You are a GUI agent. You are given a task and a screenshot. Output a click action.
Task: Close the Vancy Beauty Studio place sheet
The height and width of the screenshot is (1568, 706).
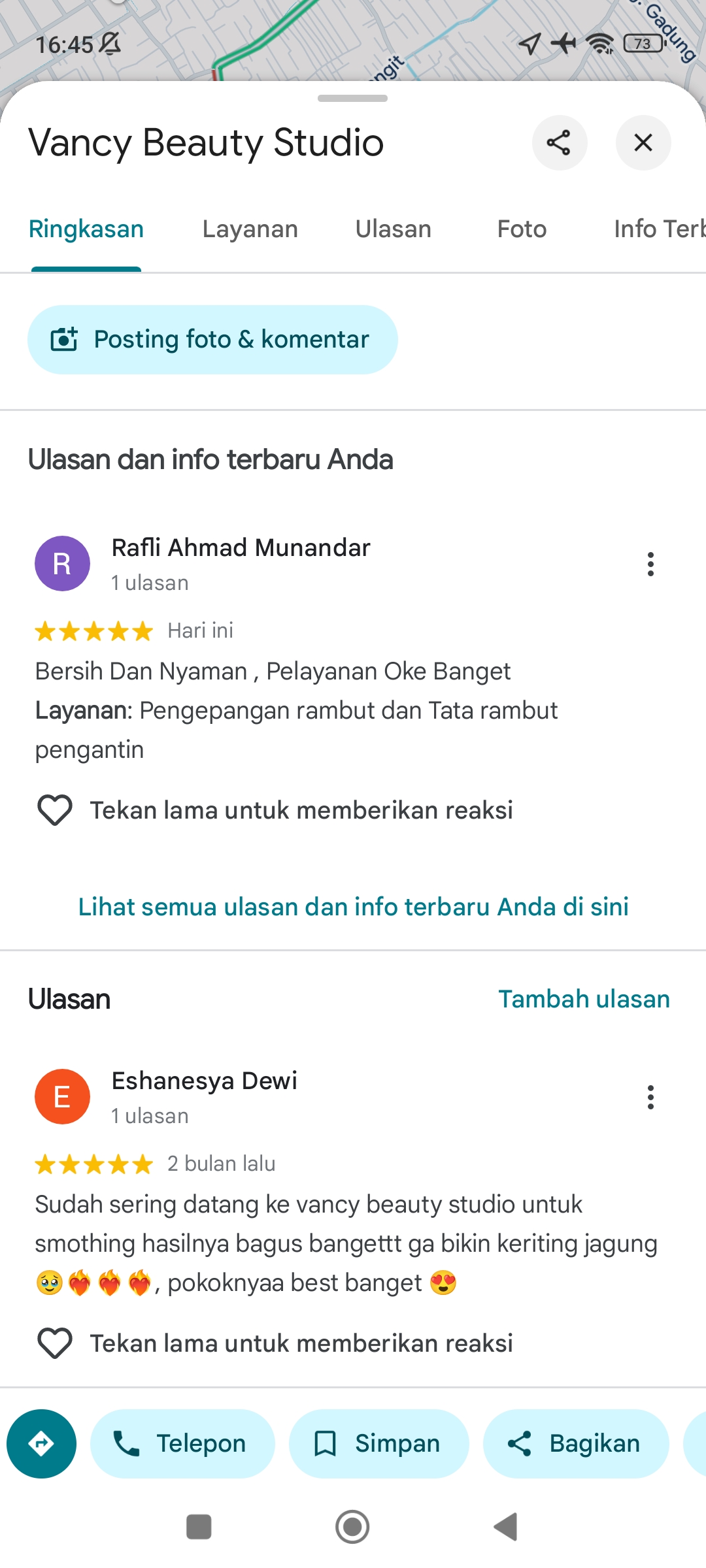(x=643, y=142)
